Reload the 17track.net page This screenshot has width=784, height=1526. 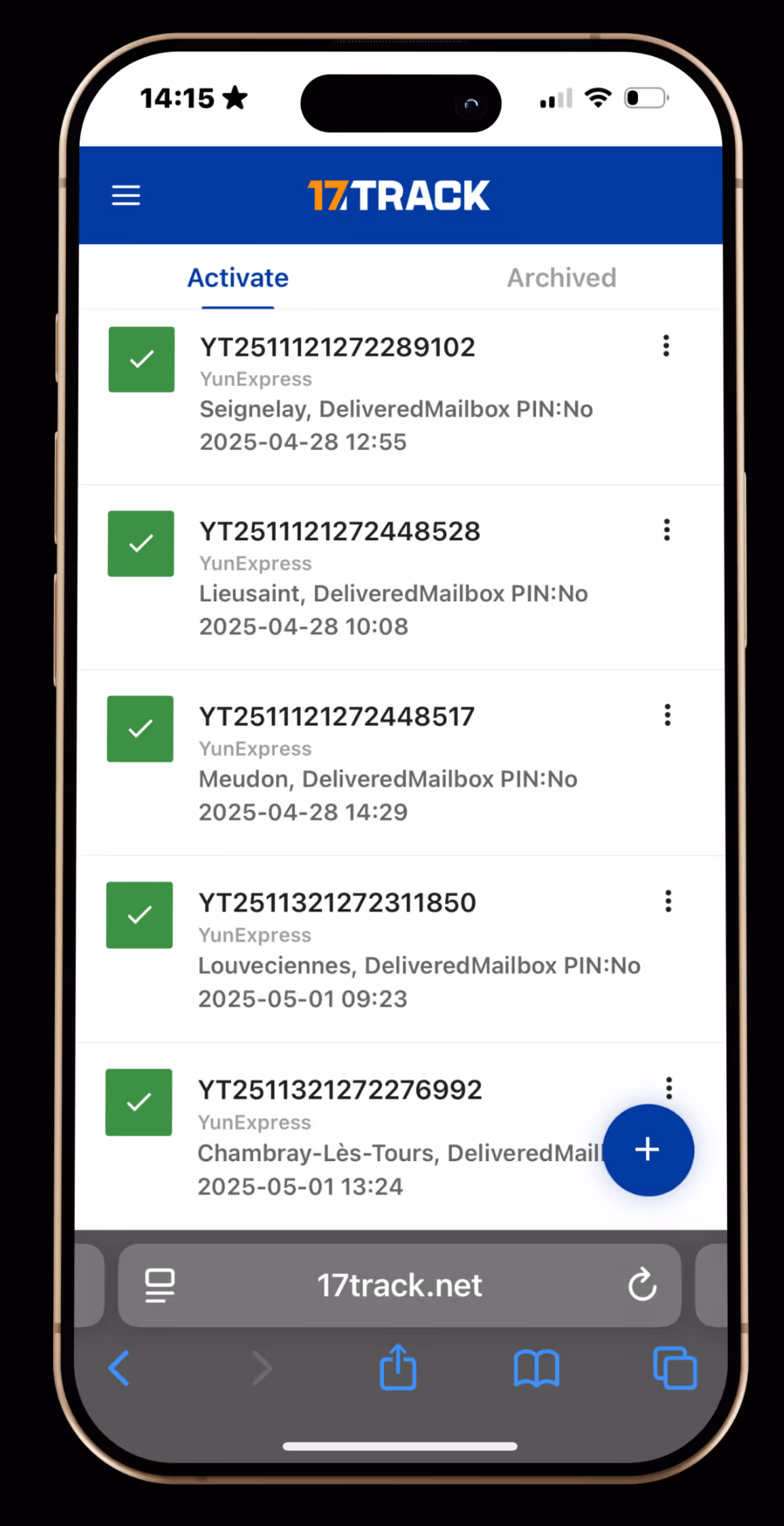pyautogui.click(x=642, y=1285)
